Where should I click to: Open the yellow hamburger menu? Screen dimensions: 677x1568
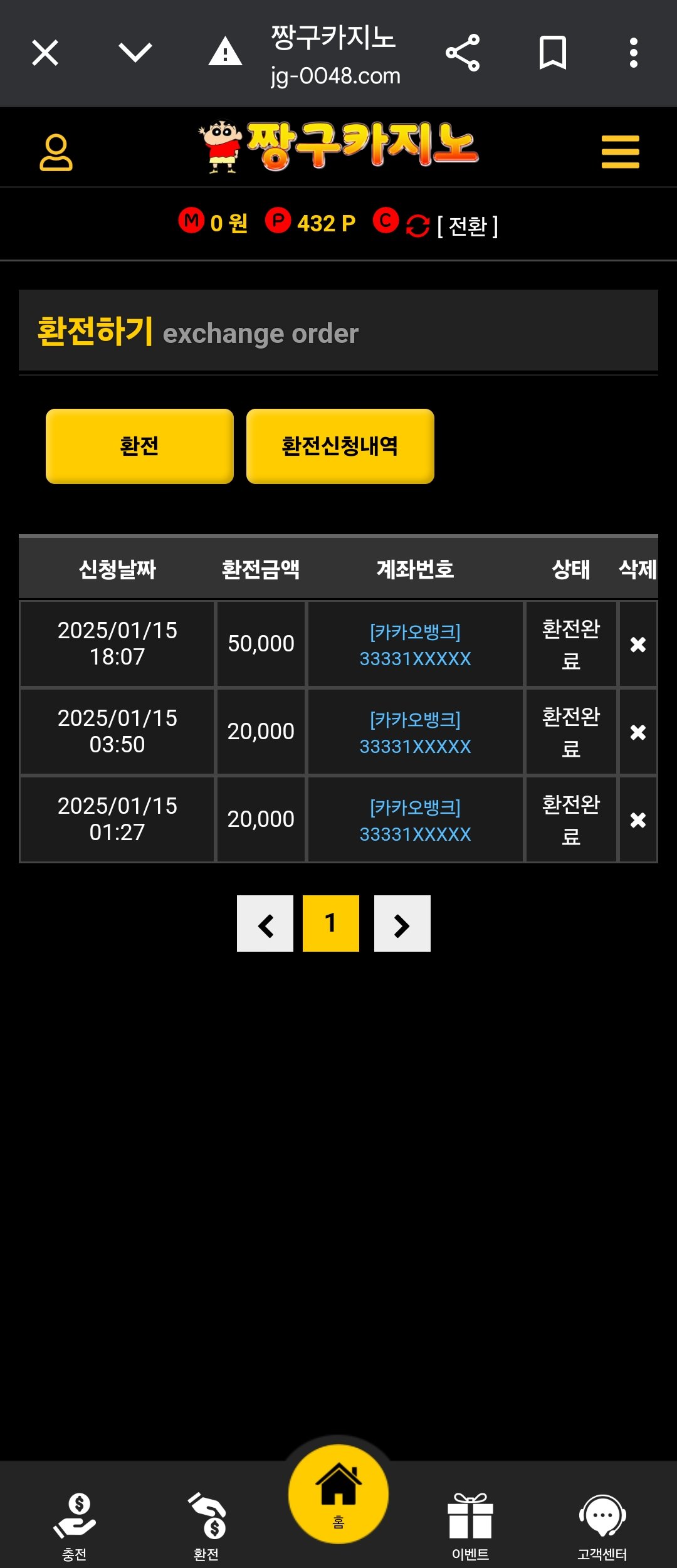620,152
